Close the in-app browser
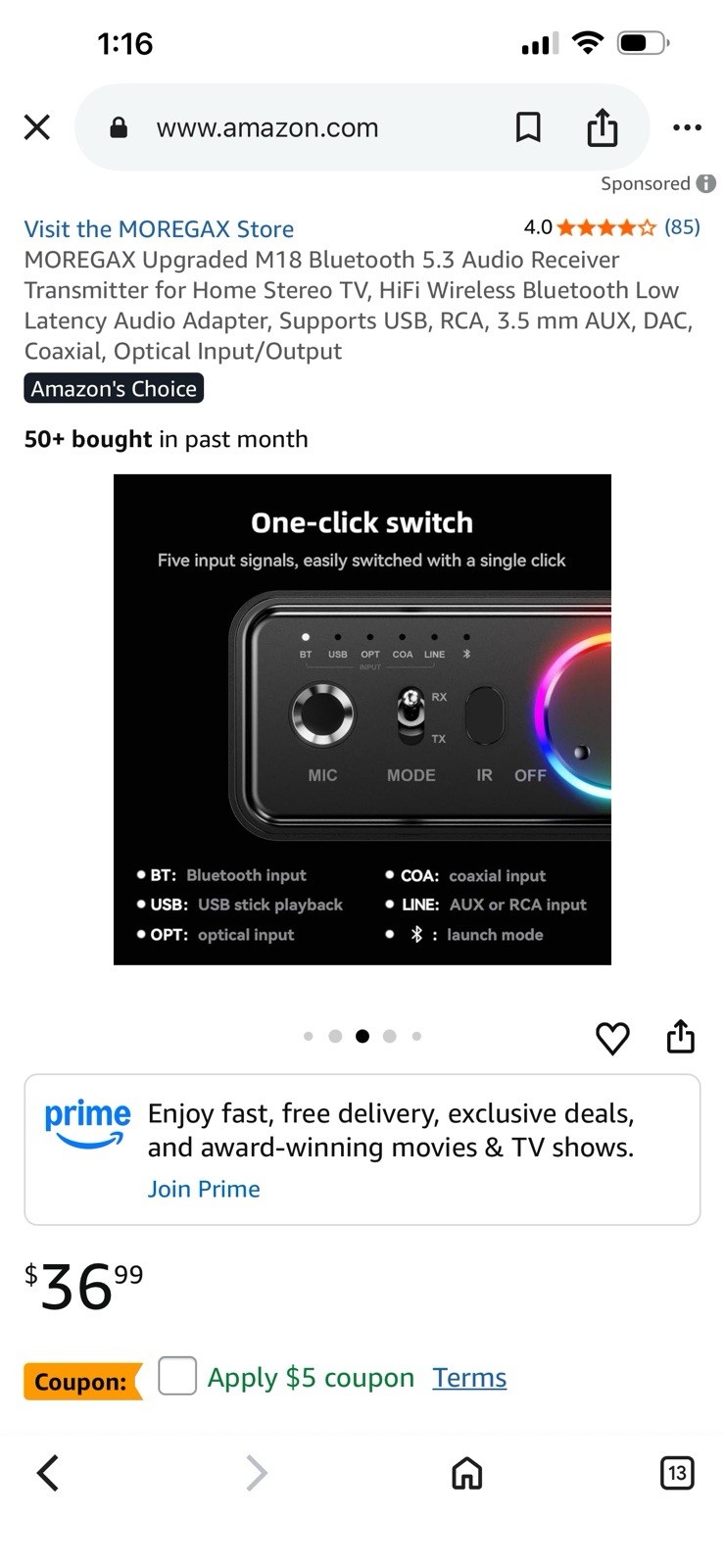This screenshot has width=725, height=1568. (37, 127)
